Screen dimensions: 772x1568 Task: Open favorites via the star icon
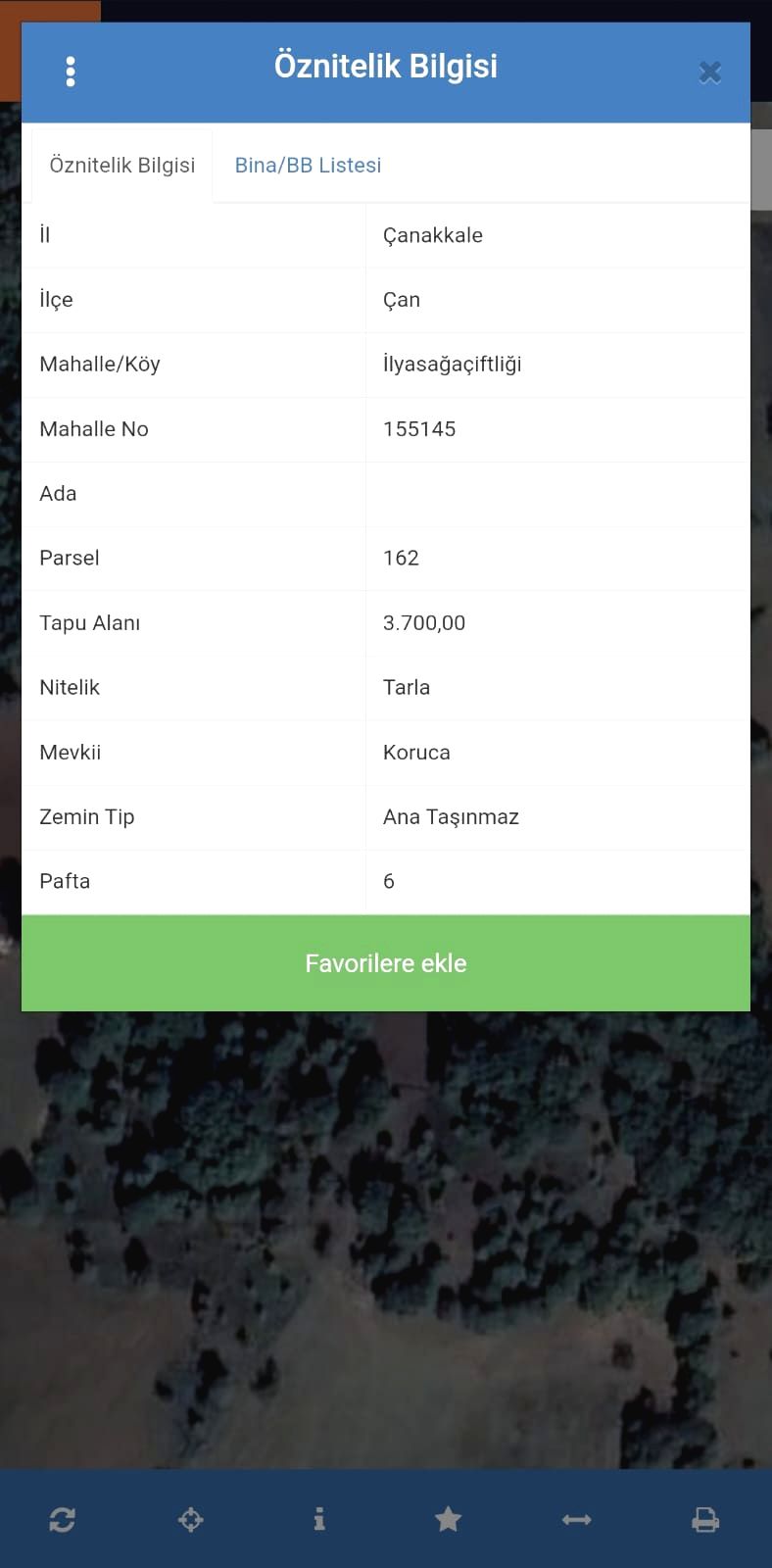point(448,1519)
